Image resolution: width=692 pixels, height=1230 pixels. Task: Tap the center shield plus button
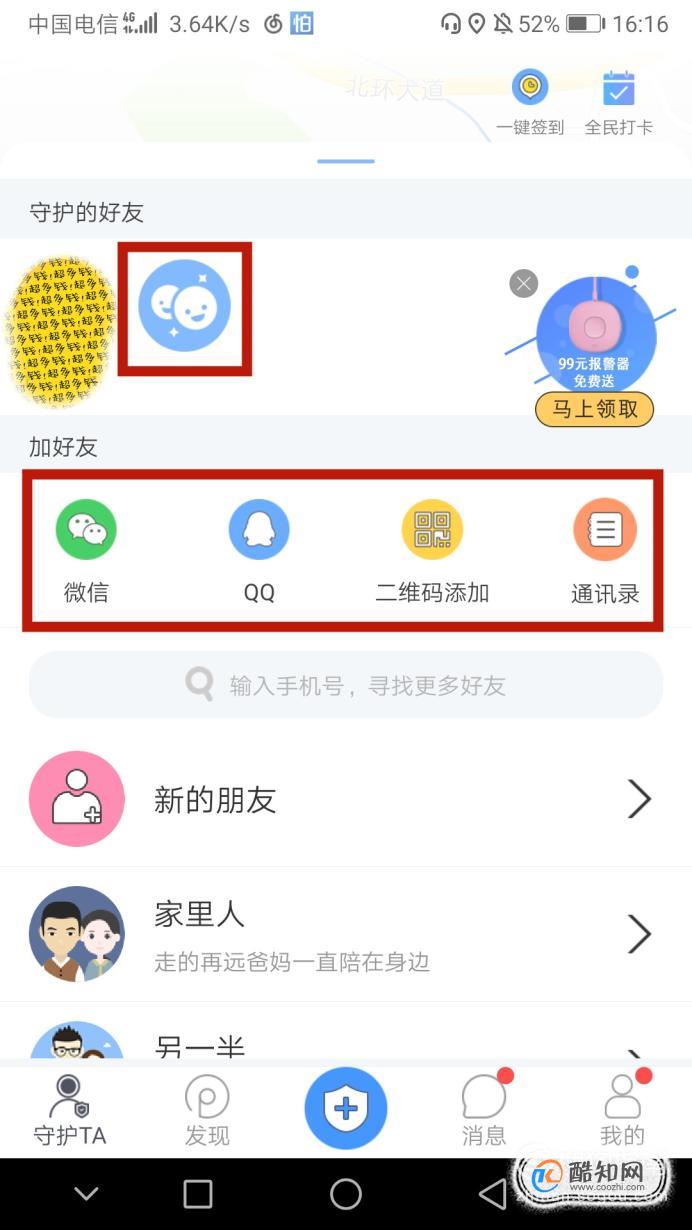346,1108
